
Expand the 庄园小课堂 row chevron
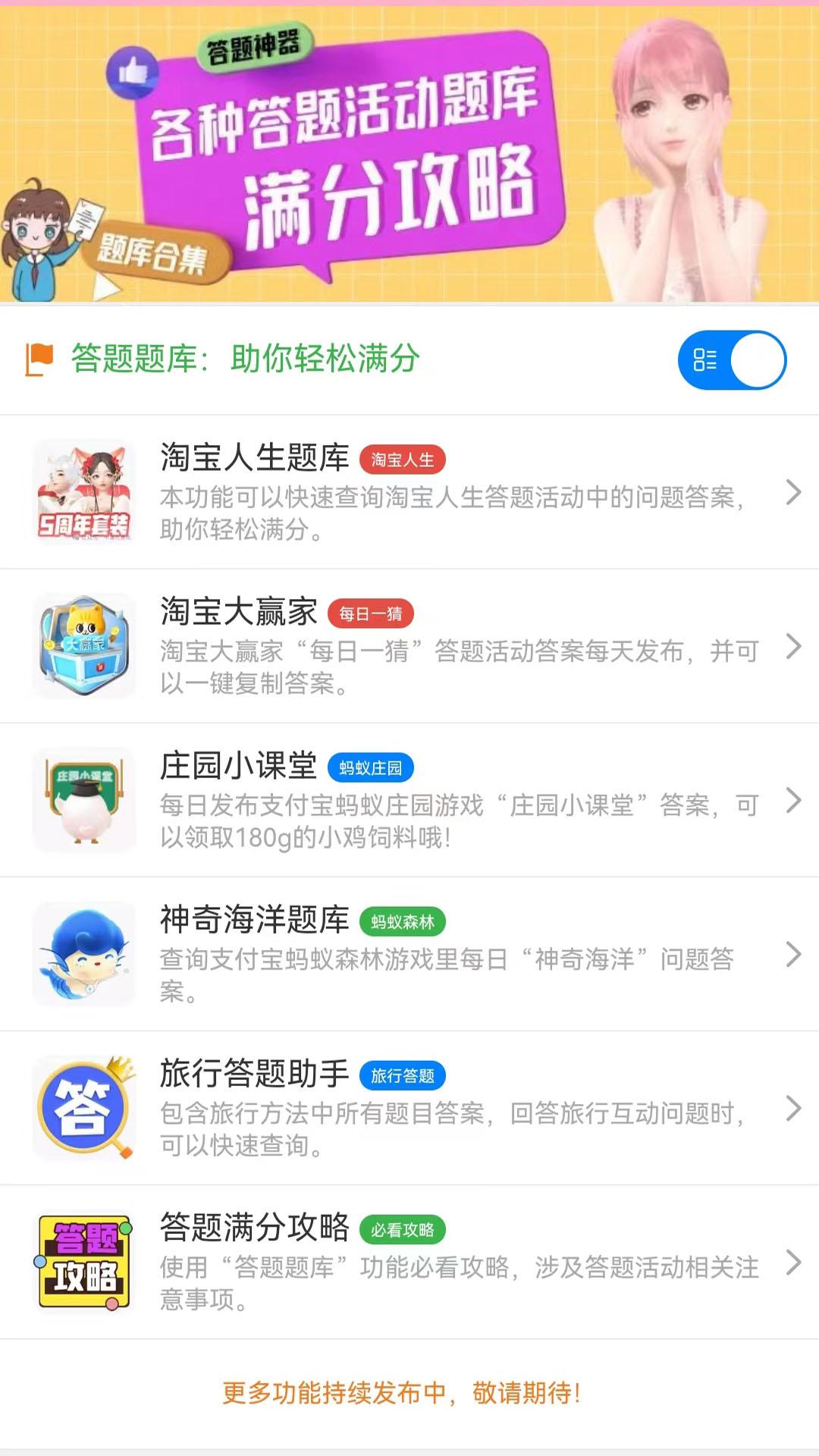[793, 802]
